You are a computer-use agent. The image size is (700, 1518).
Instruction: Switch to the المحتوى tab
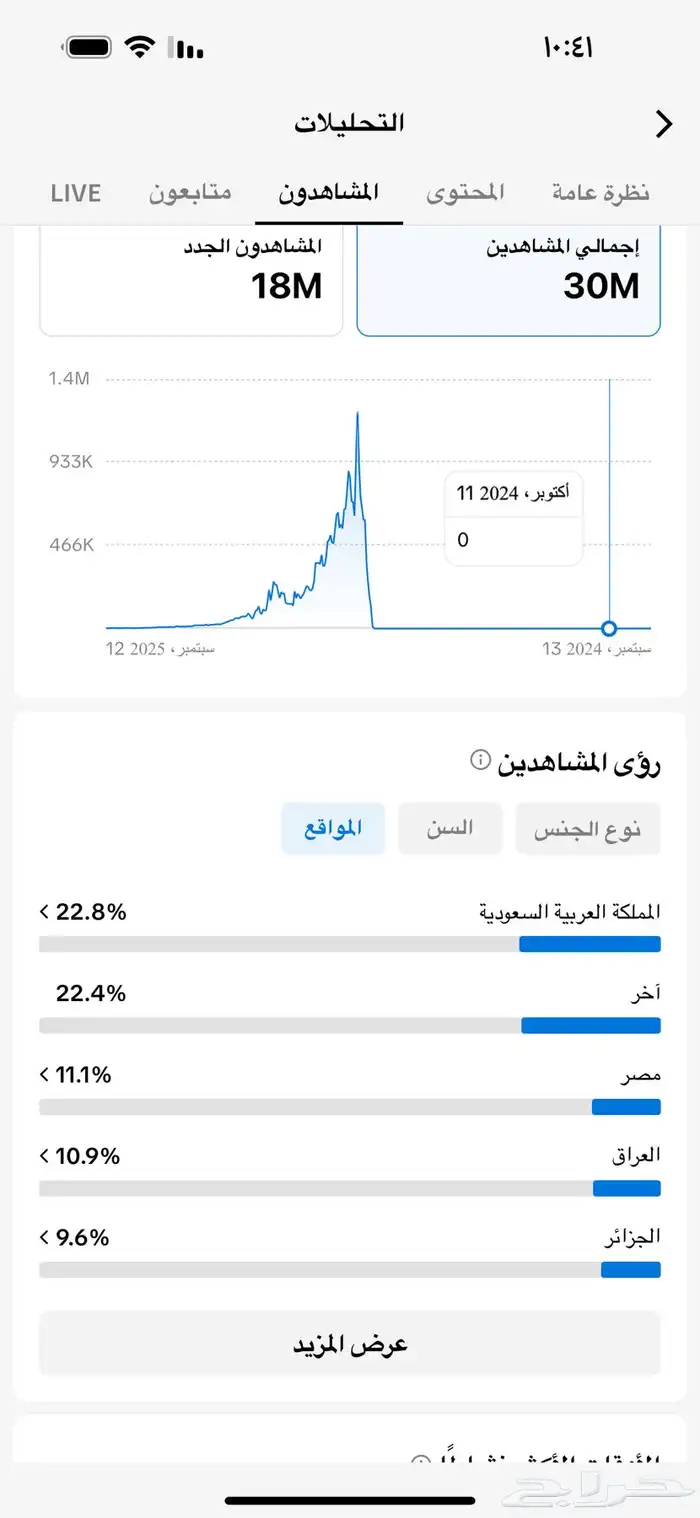pos(465,192)
